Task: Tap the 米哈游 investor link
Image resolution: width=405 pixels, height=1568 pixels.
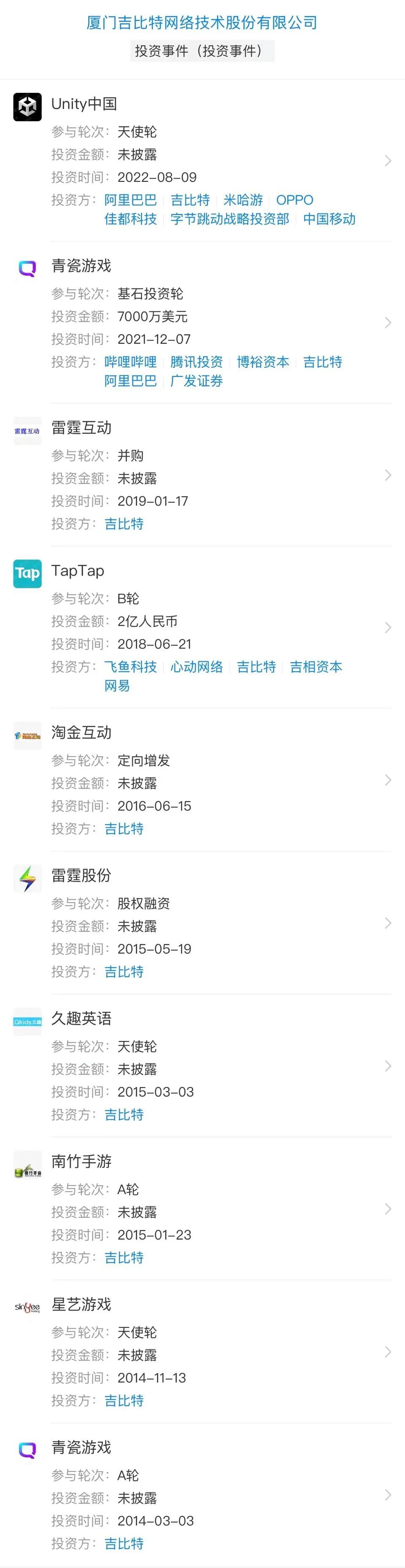Action: [243, 200]
